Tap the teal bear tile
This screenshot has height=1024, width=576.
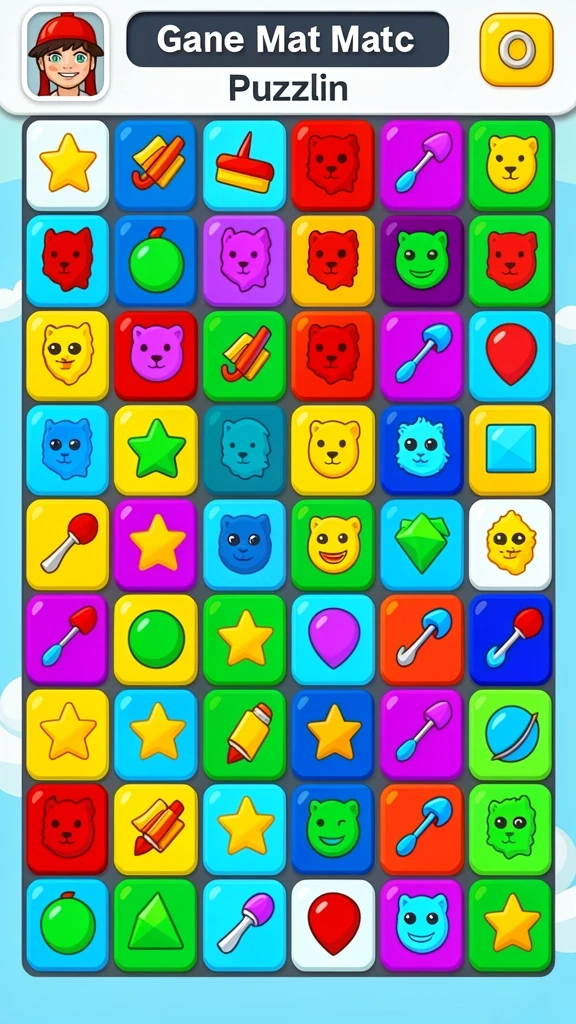[x=244, y=449]
